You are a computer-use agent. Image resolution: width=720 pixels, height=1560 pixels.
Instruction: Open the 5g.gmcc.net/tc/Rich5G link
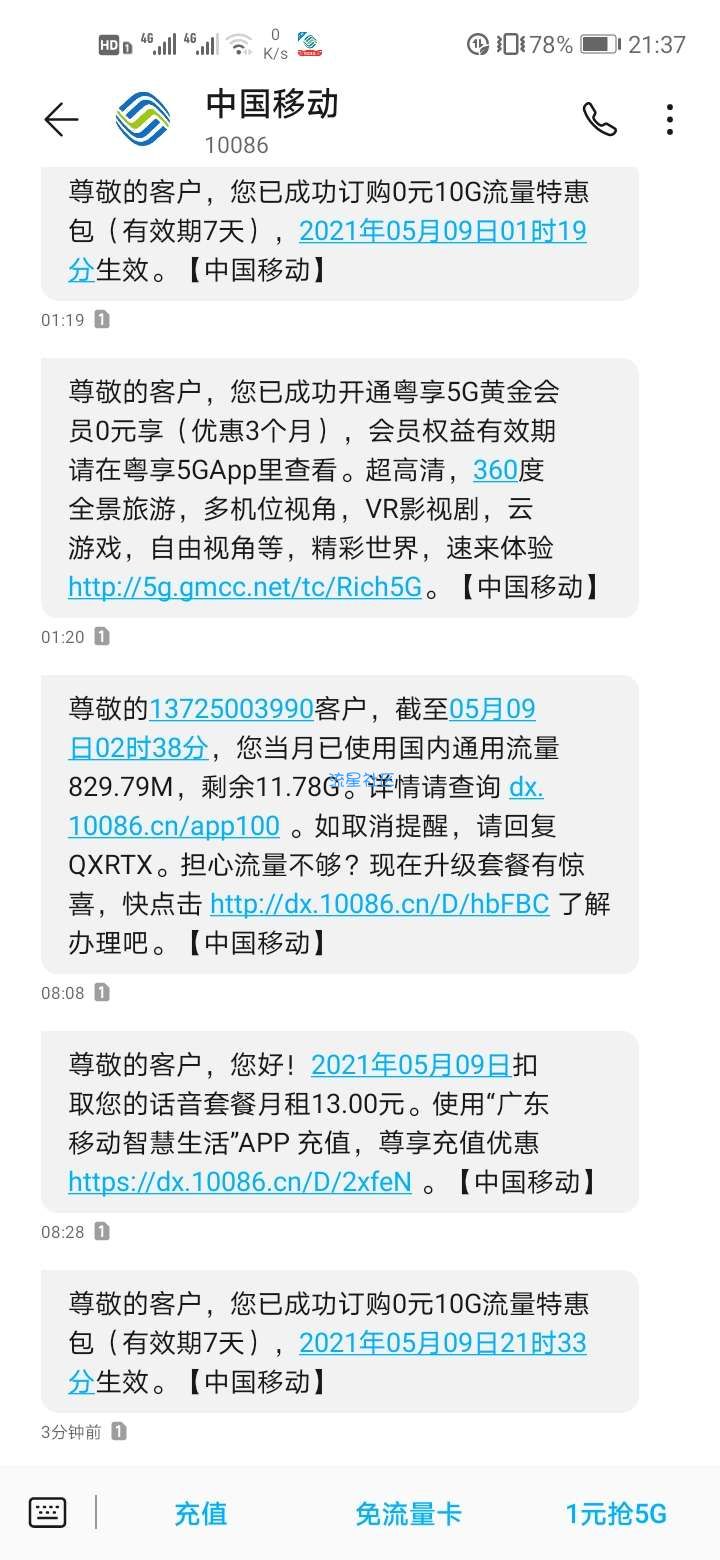[245, 587]
